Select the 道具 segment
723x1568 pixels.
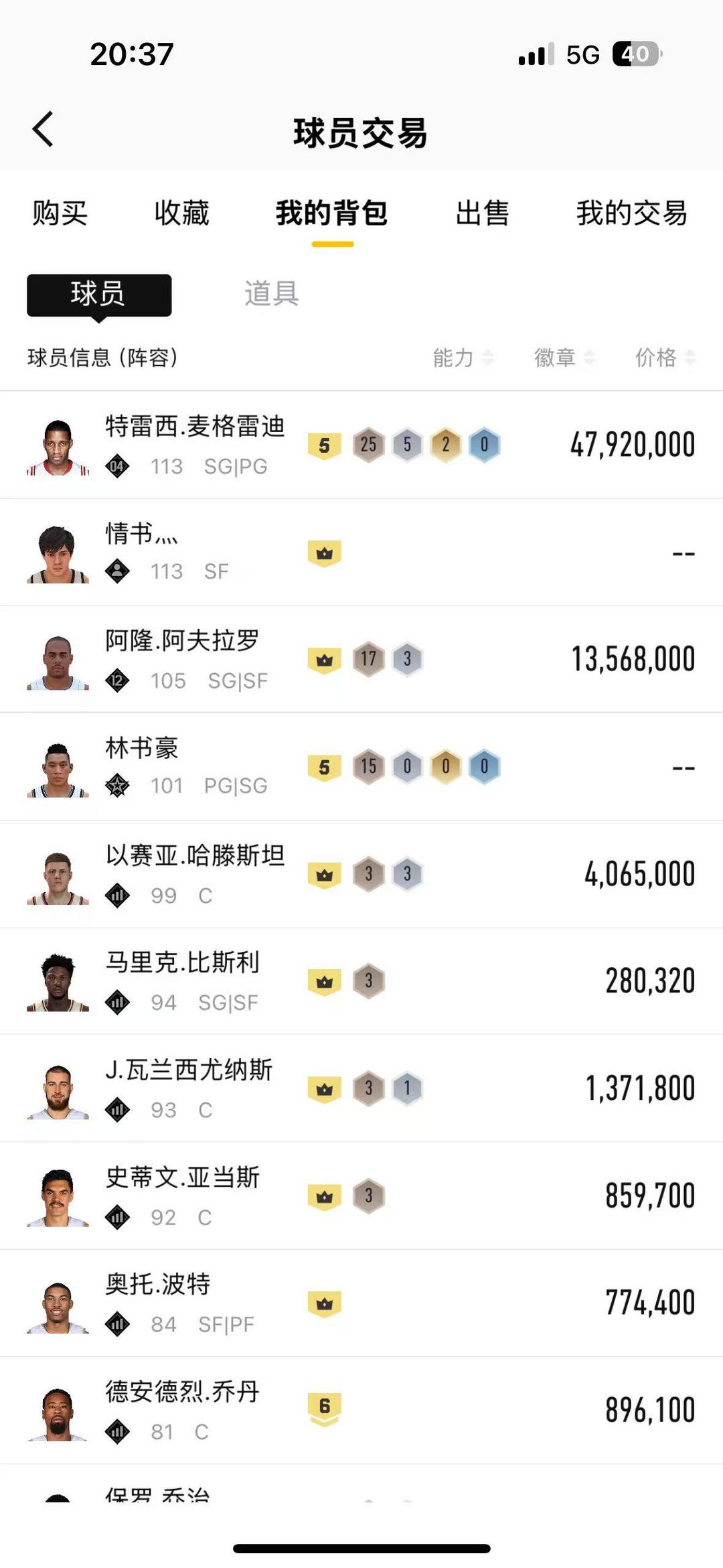271,294
